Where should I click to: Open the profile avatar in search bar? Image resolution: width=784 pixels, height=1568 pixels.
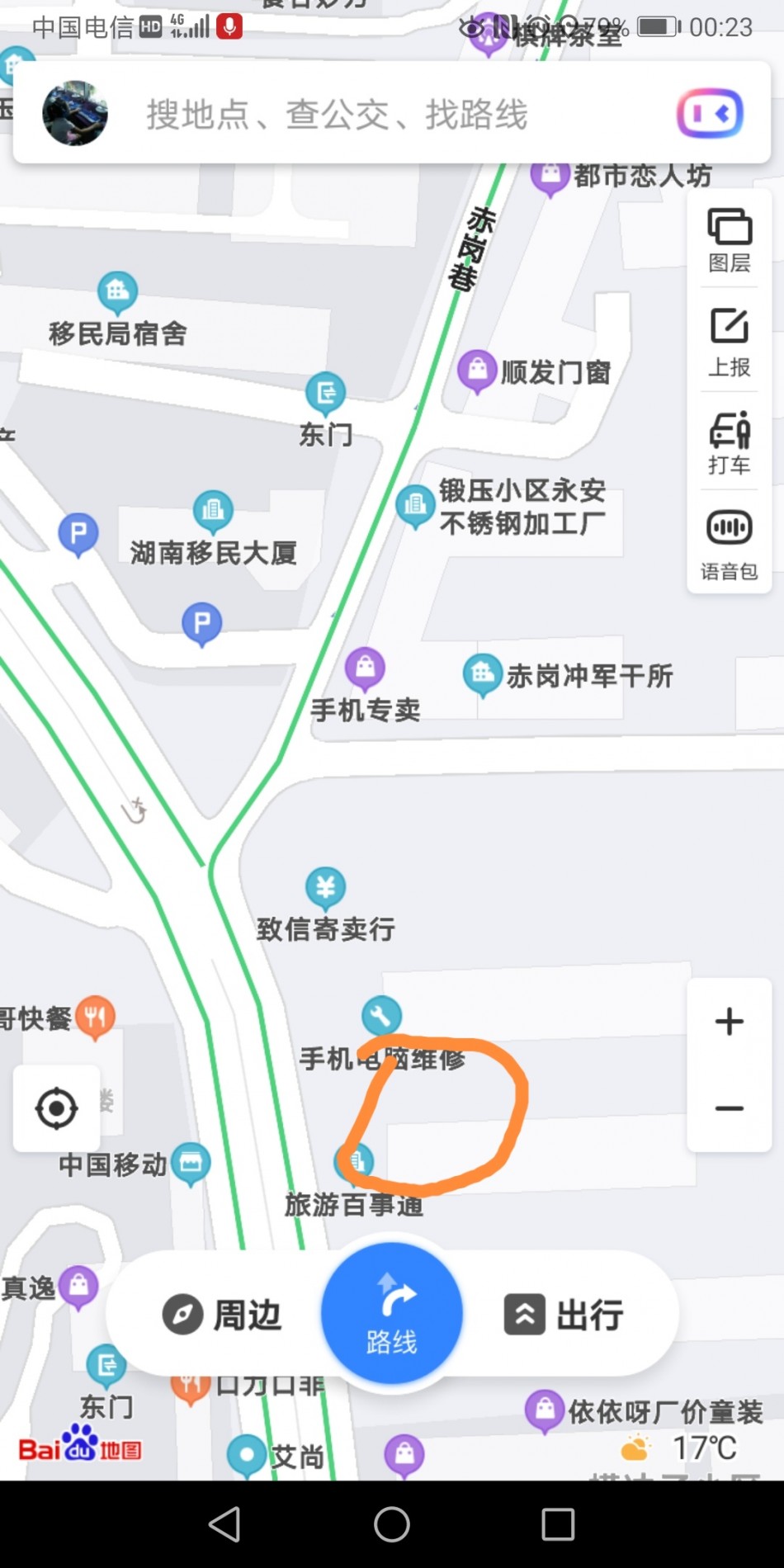[75, 113]
